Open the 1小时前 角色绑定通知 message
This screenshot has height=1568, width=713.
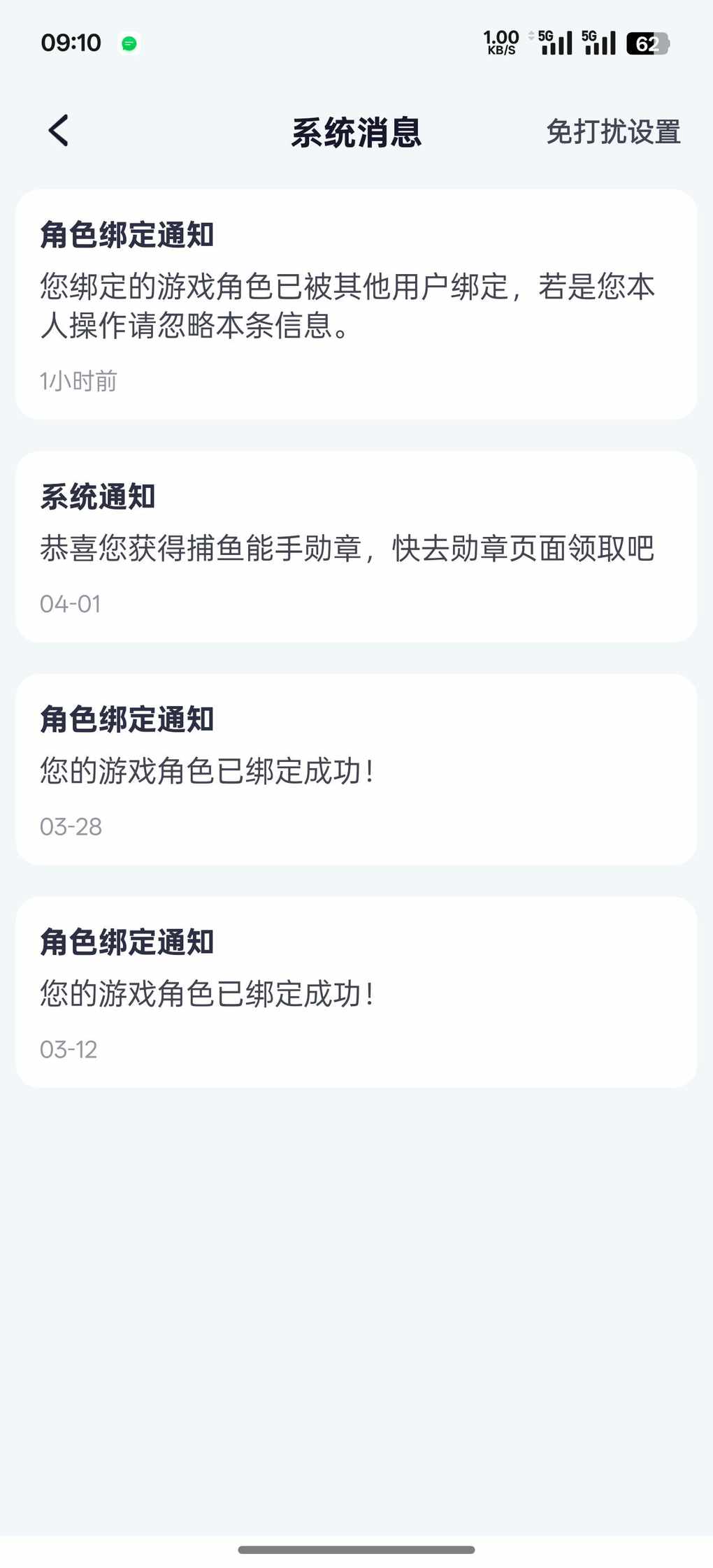click(356, 304)
